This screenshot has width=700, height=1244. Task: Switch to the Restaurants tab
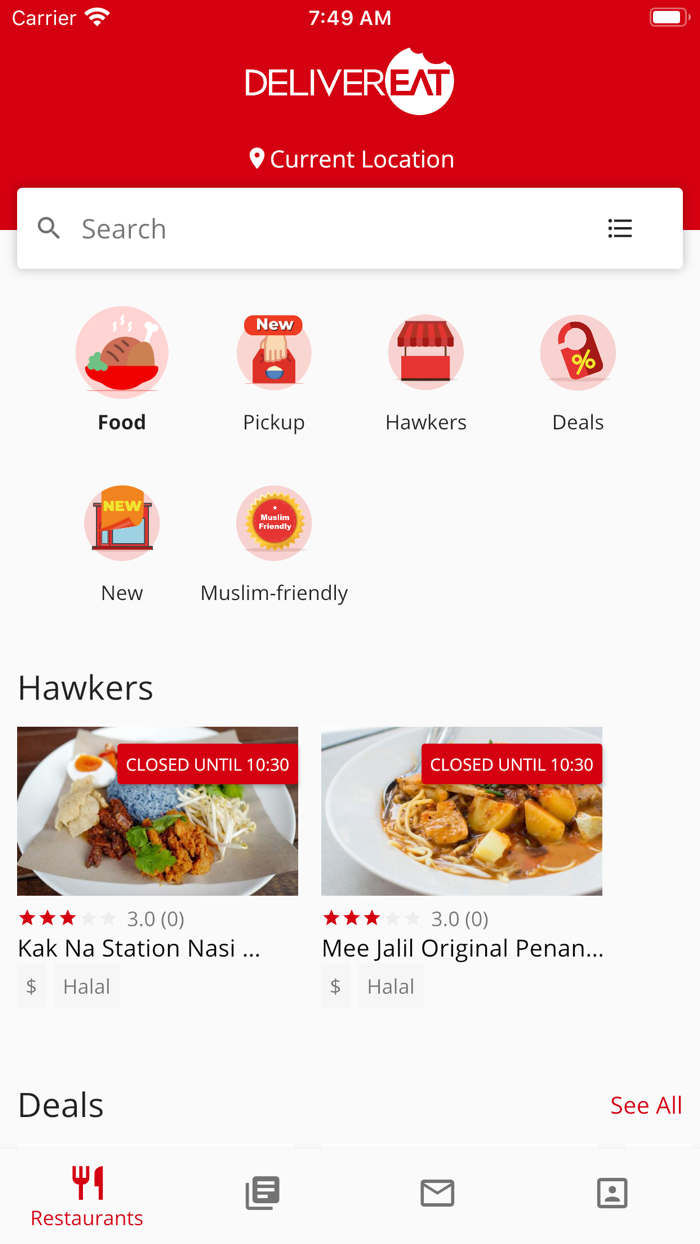(x=87, y=1196)
